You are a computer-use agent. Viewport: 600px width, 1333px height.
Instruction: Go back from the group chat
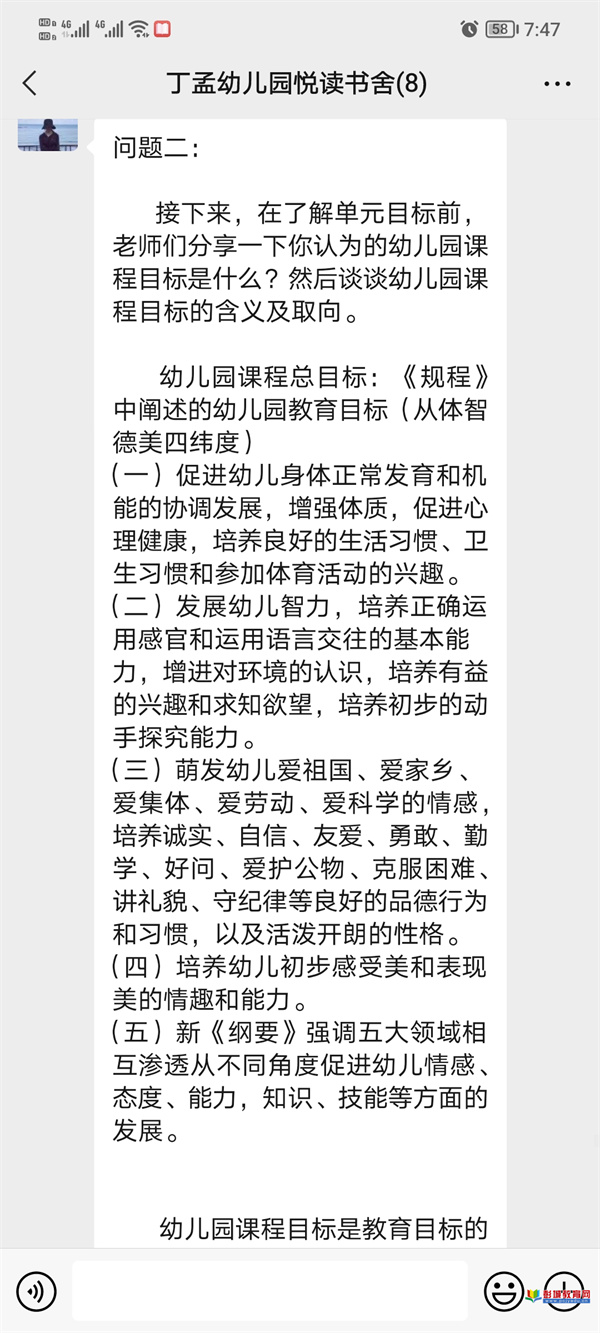pos(29,84)
